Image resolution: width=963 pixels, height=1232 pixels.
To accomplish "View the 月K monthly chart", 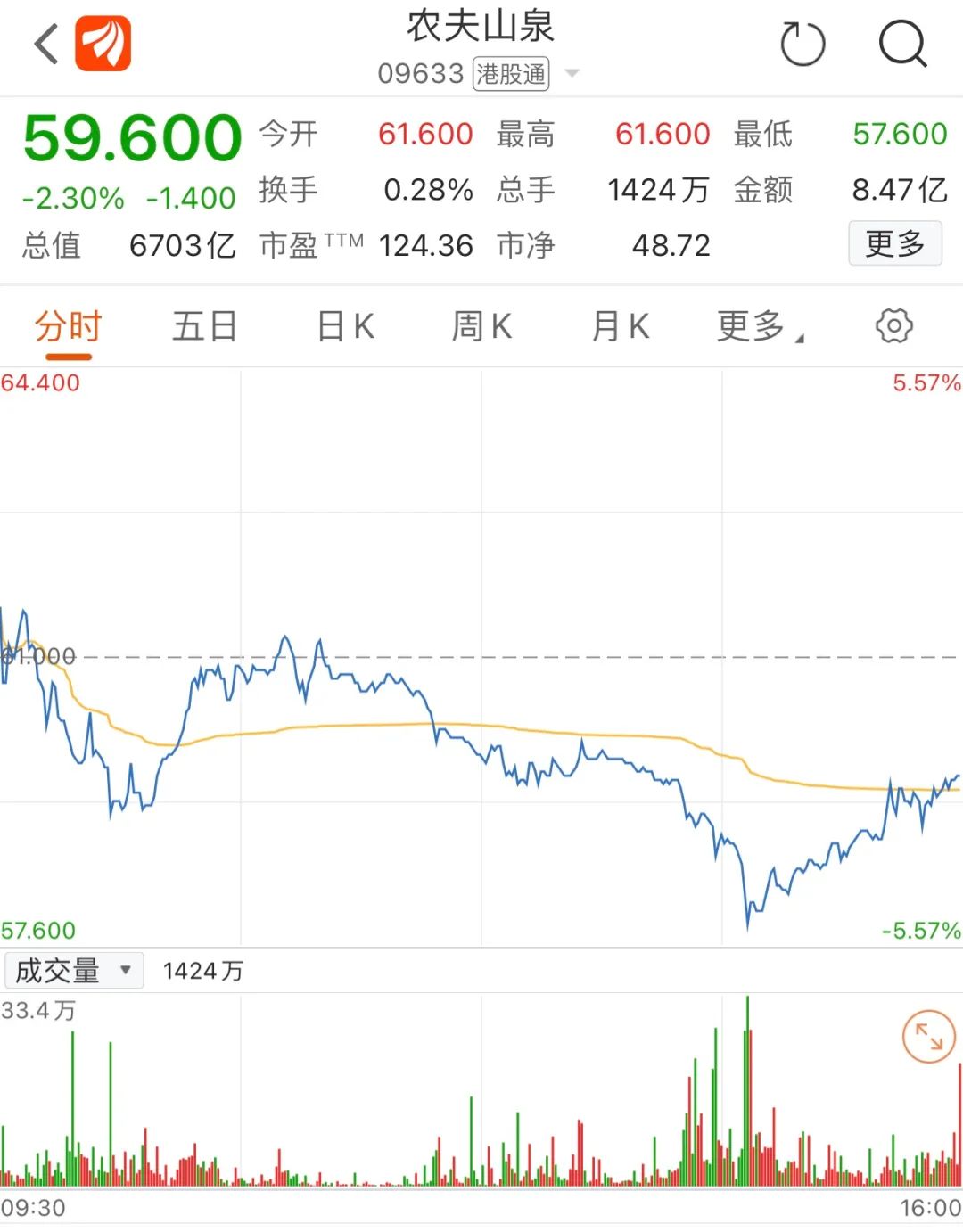I will tap(621, 327).
